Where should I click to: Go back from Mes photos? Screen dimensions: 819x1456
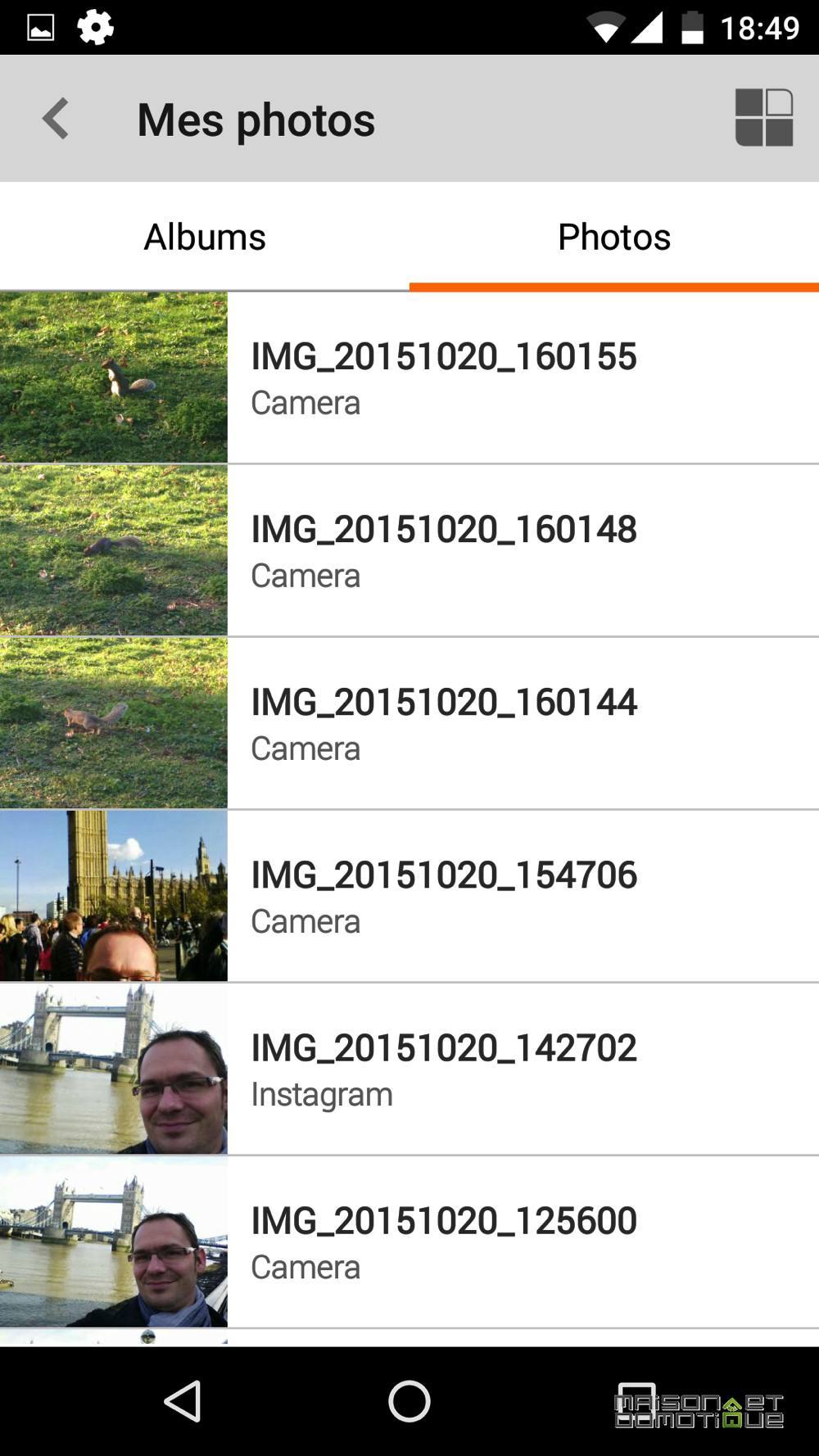56,119
